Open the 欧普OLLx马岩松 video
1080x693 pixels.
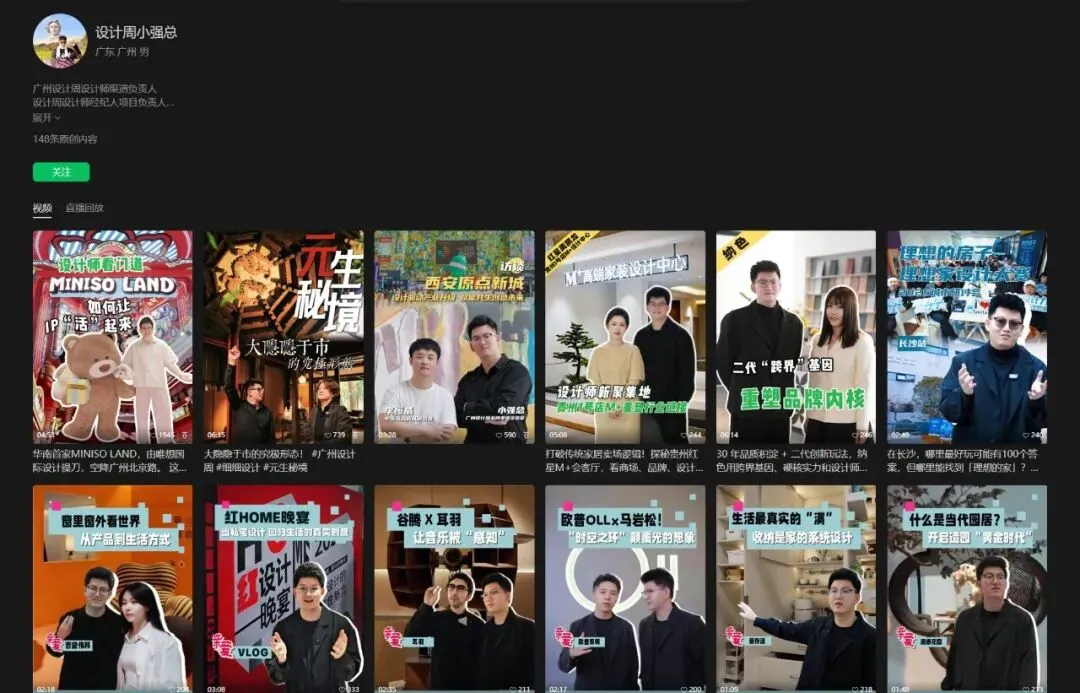[x=625, y=589]
